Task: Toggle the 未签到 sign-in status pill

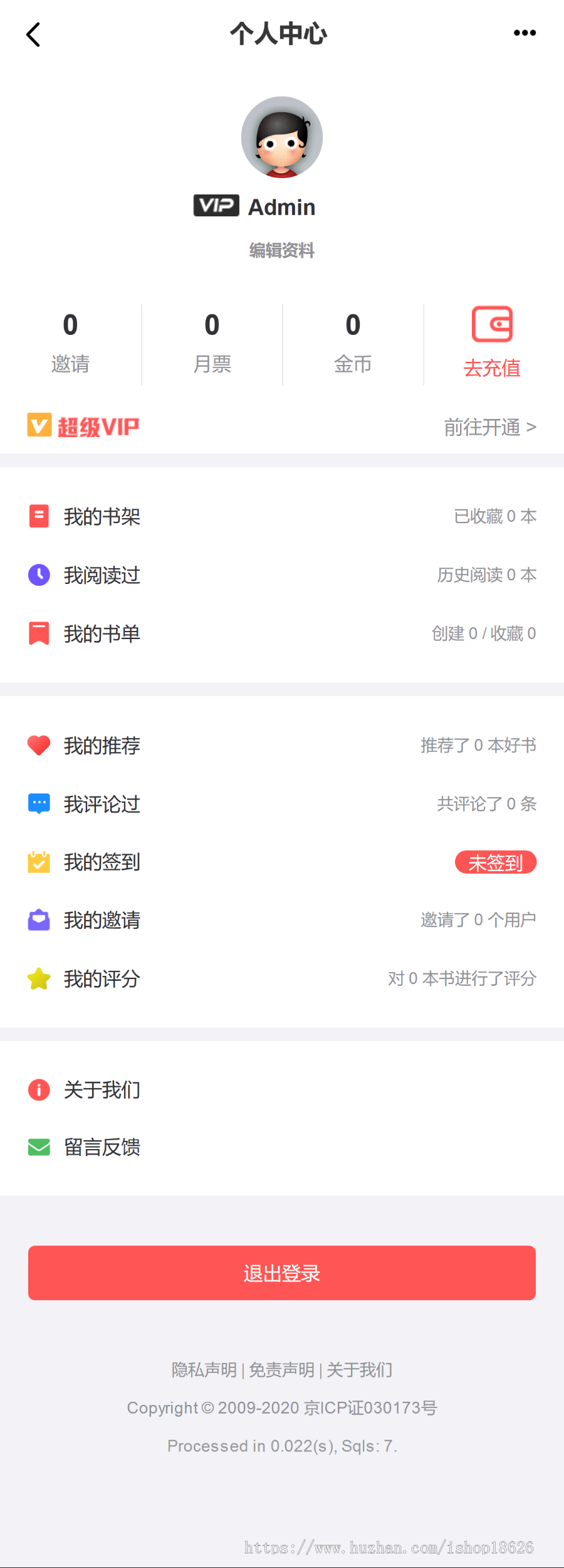Action: (495, 862)
